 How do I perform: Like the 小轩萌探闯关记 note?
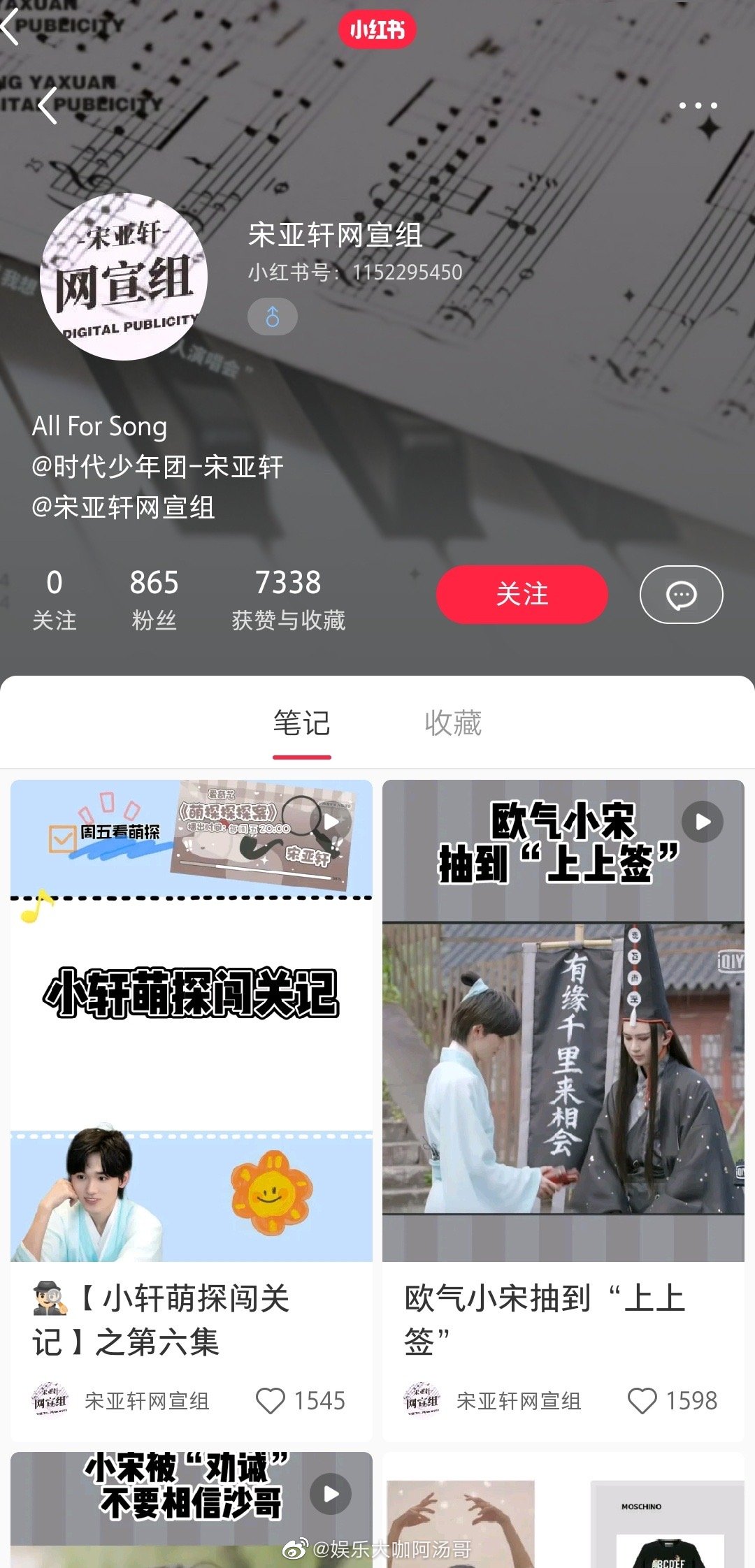tap(271, 1400)
